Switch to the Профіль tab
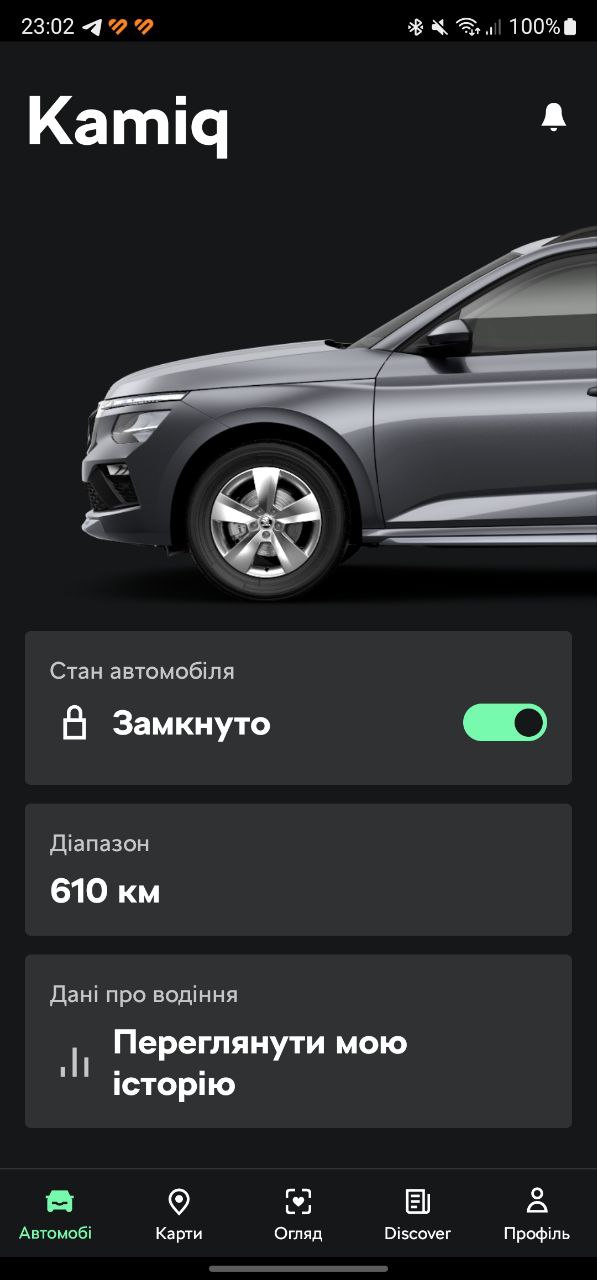 (x=537, y=1215)
